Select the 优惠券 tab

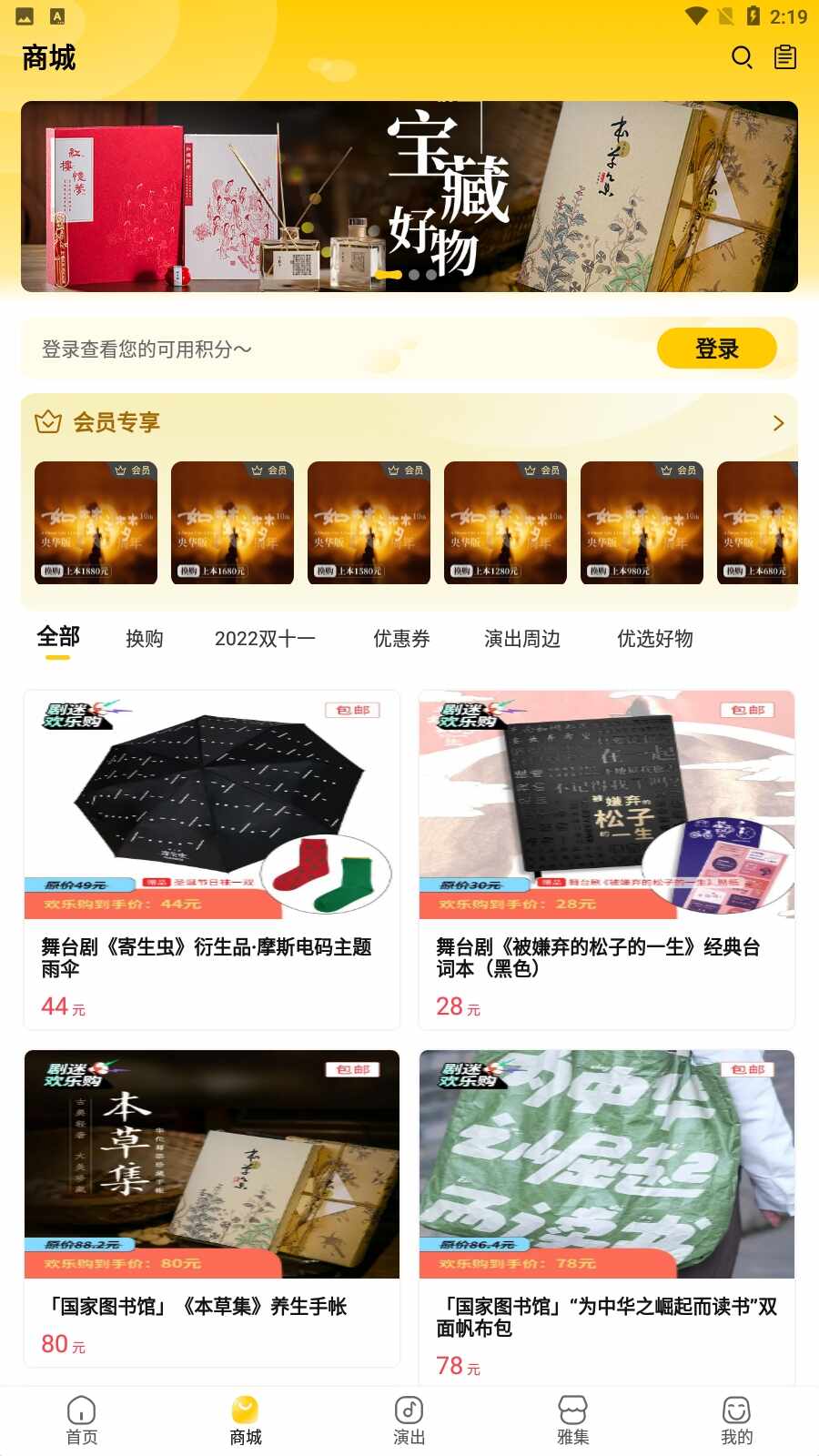pyautogui.click(x=401, y=639)
